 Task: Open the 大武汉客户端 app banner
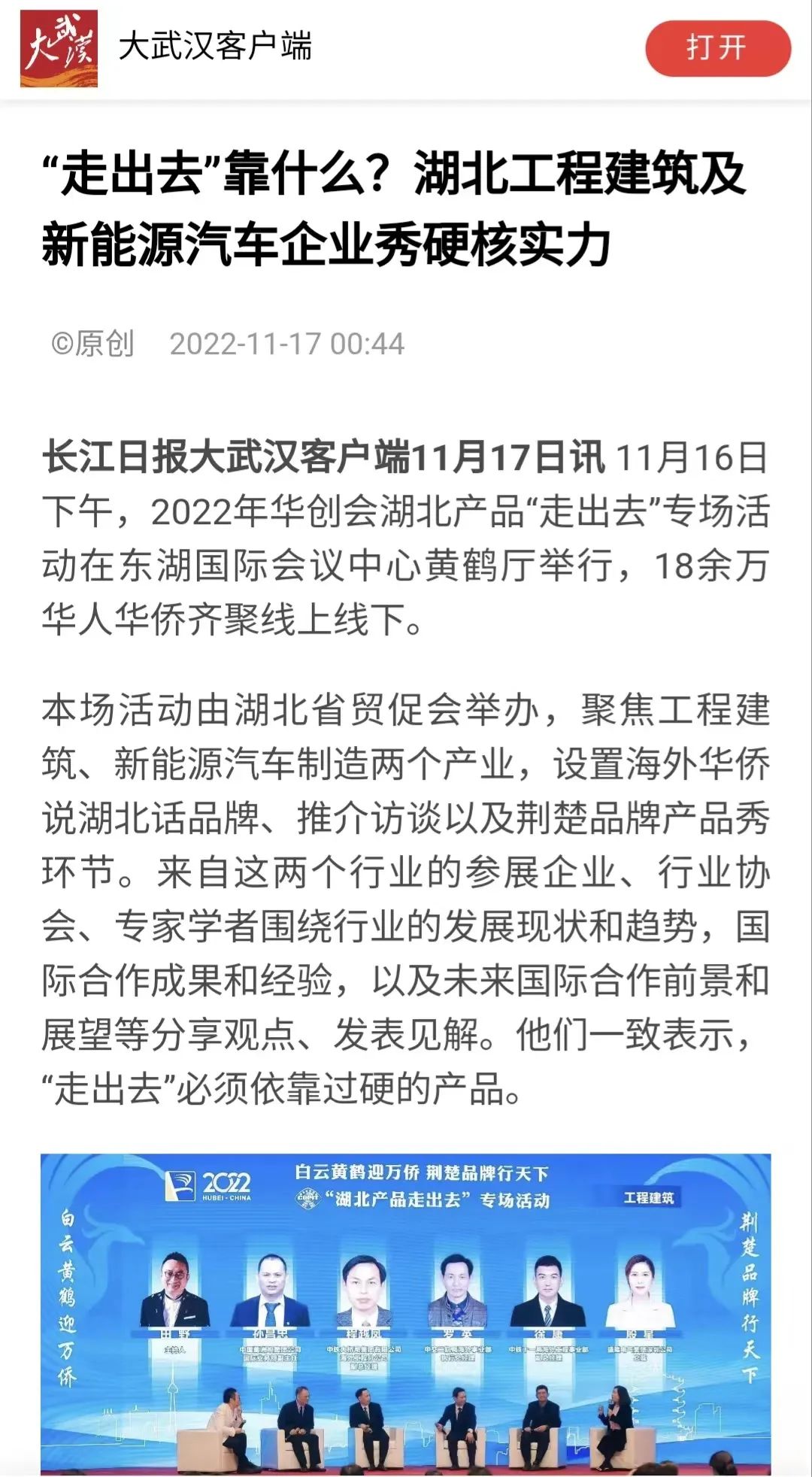215,48
